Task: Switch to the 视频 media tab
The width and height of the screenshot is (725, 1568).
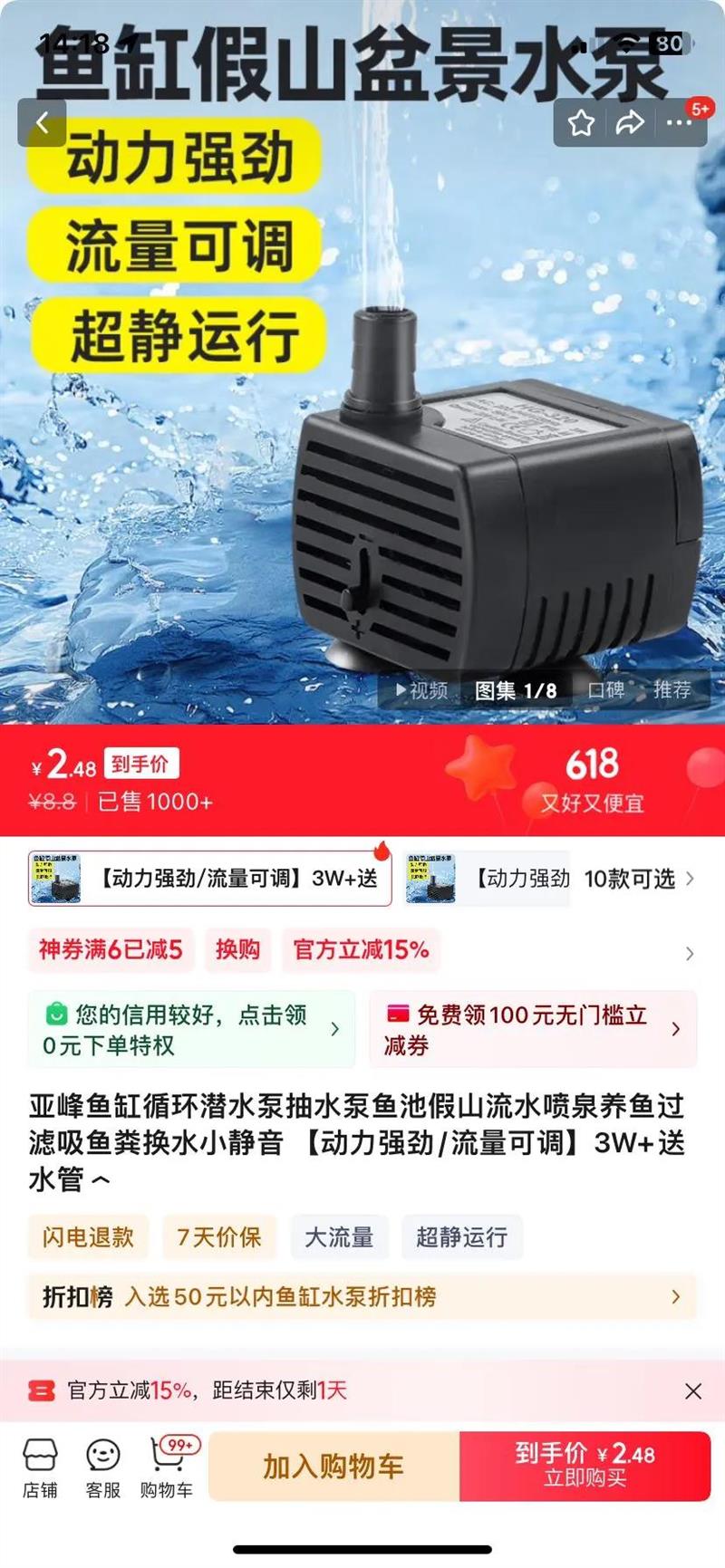Action: tap(422, 690)
